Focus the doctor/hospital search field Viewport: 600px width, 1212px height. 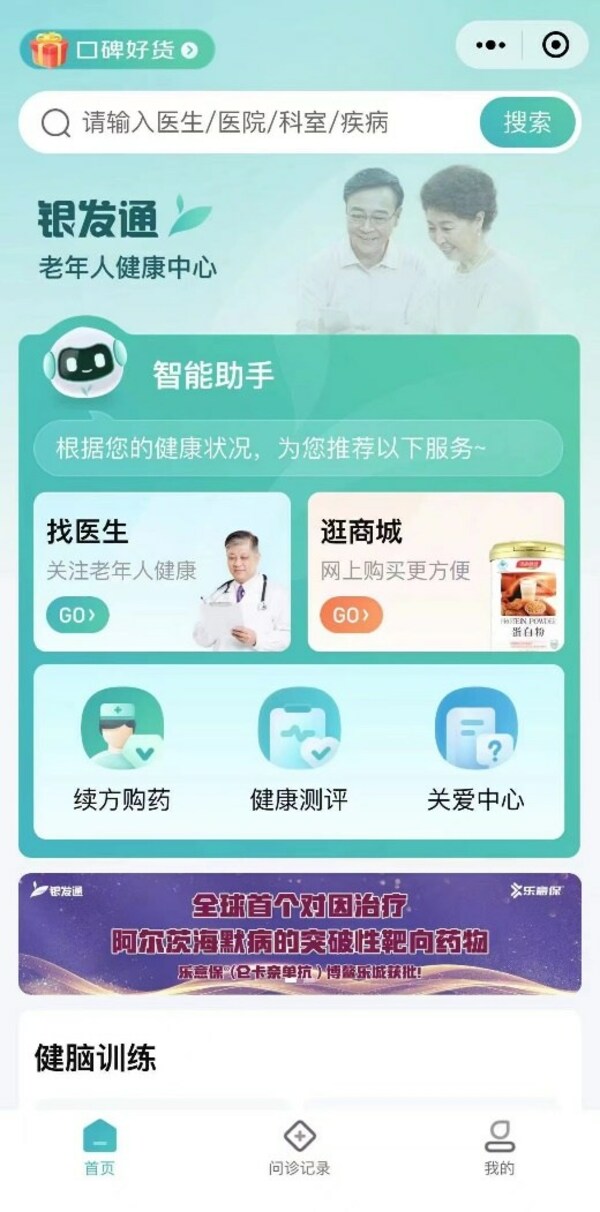coord(260,123)
